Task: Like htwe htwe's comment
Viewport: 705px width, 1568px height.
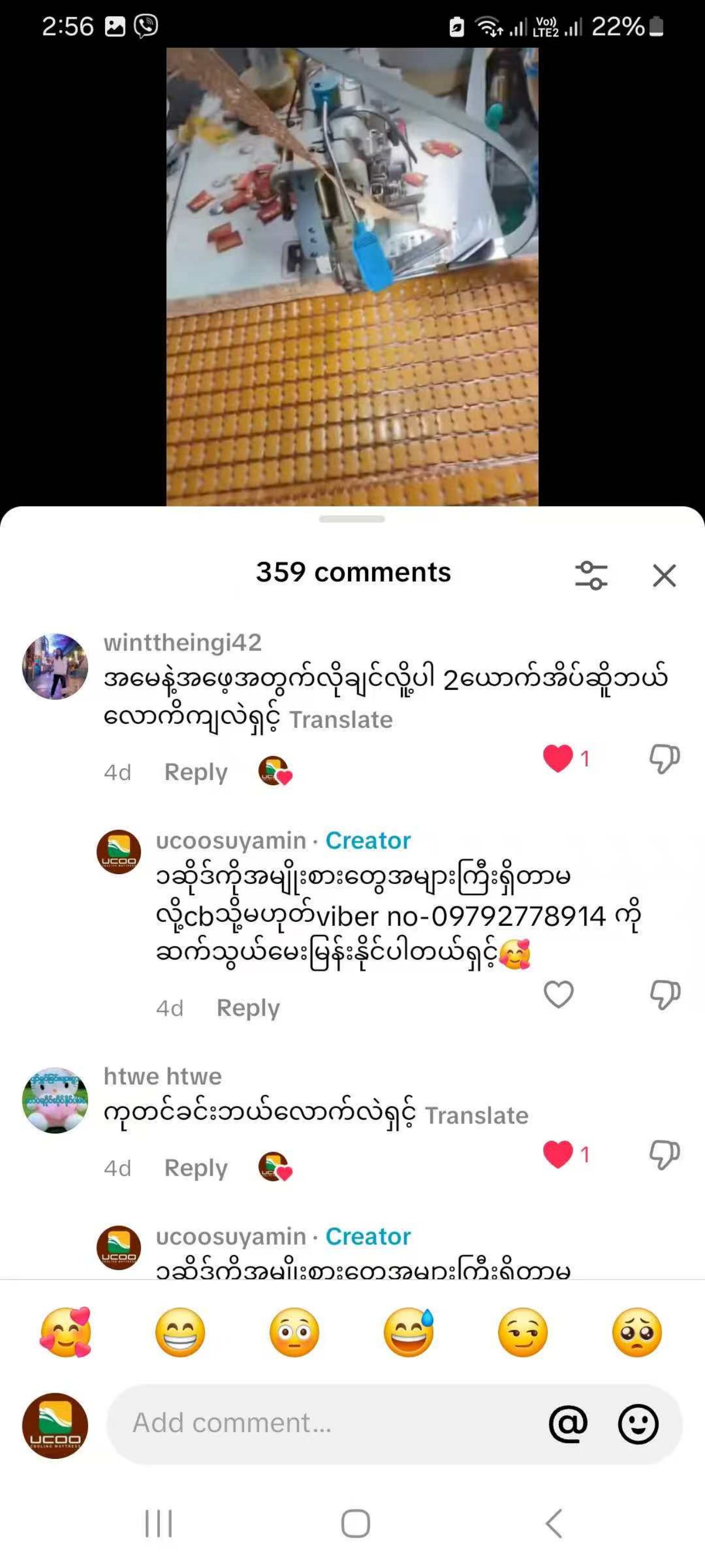Action: point(558,1154)
